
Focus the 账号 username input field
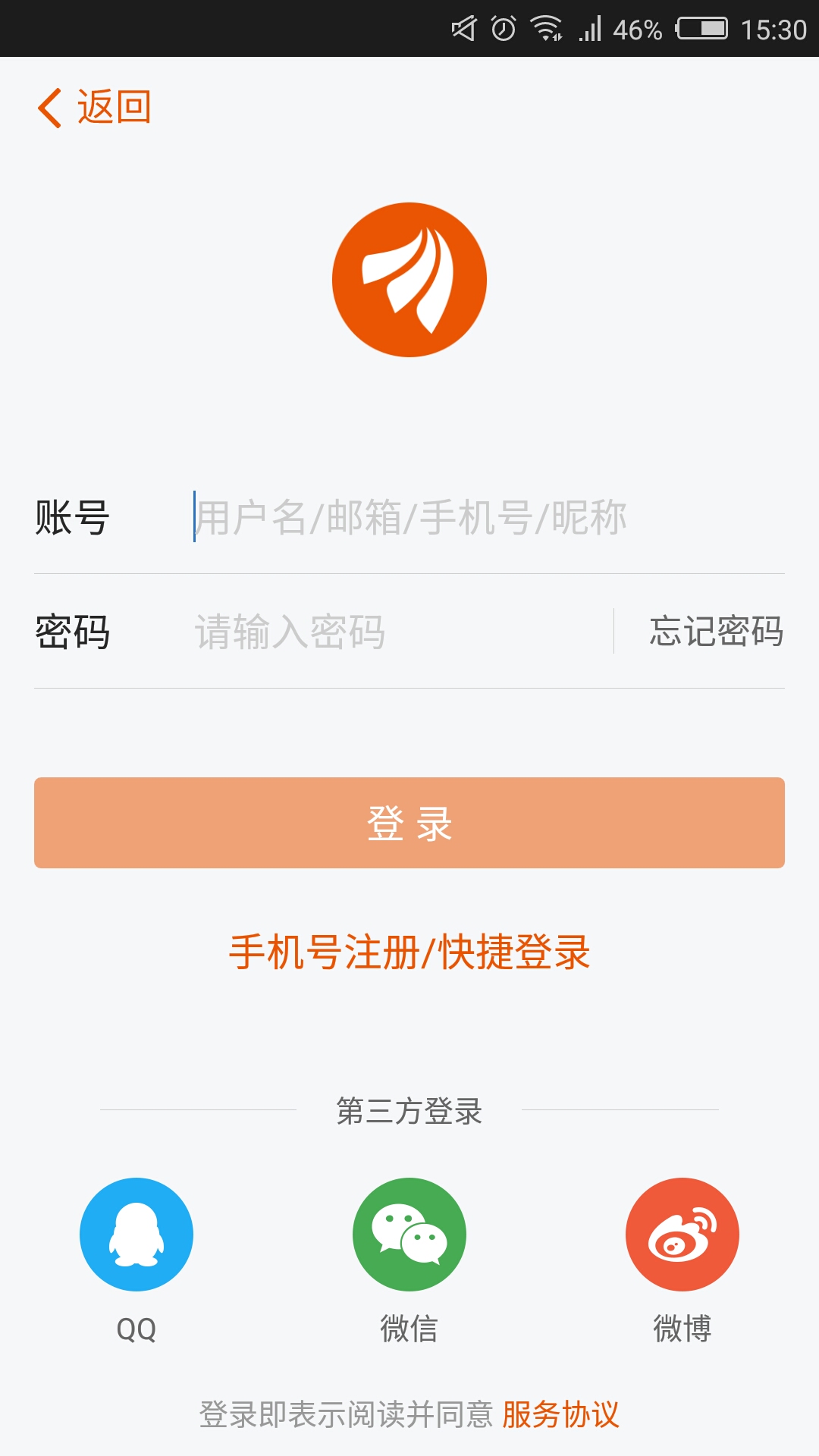[x=455, y=518]
